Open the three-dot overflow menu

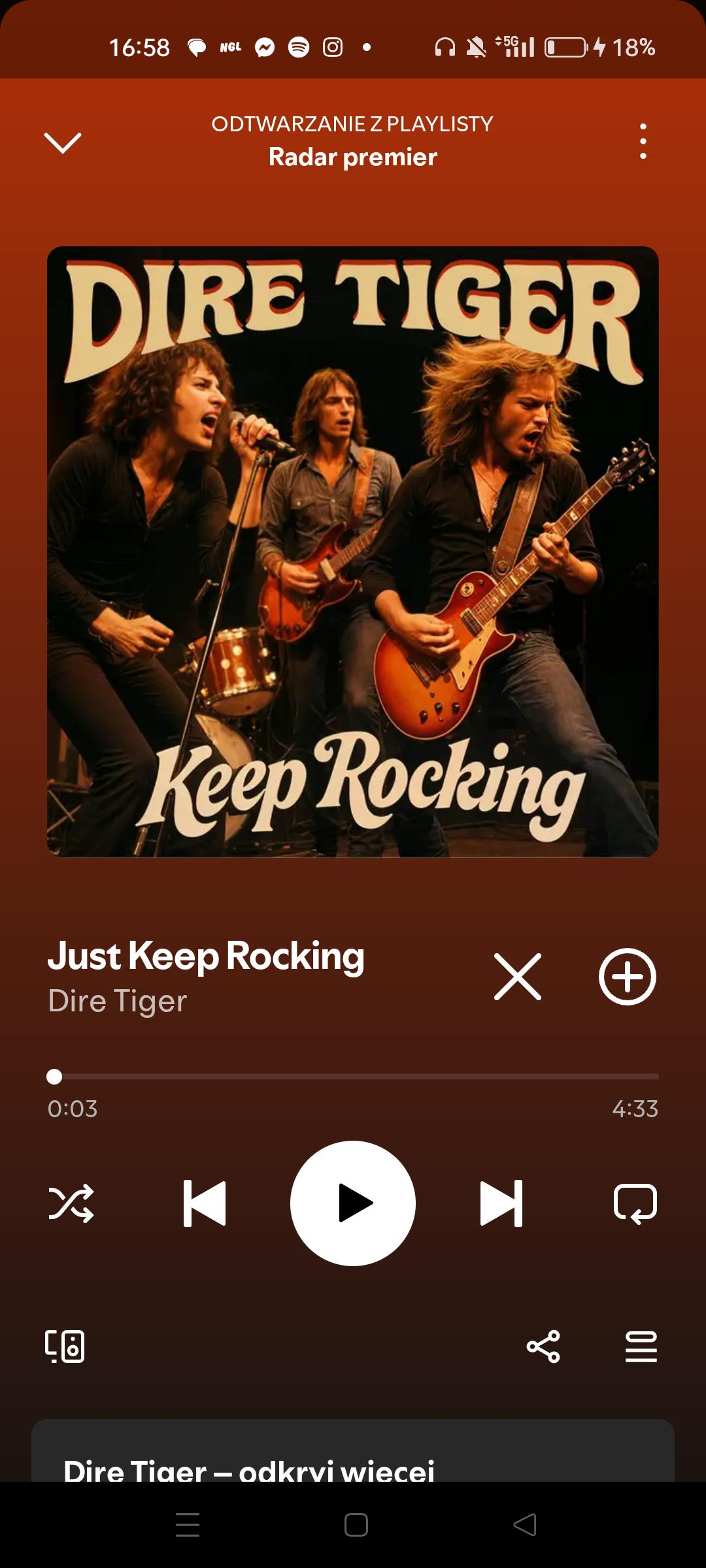(x=643, y=141)
